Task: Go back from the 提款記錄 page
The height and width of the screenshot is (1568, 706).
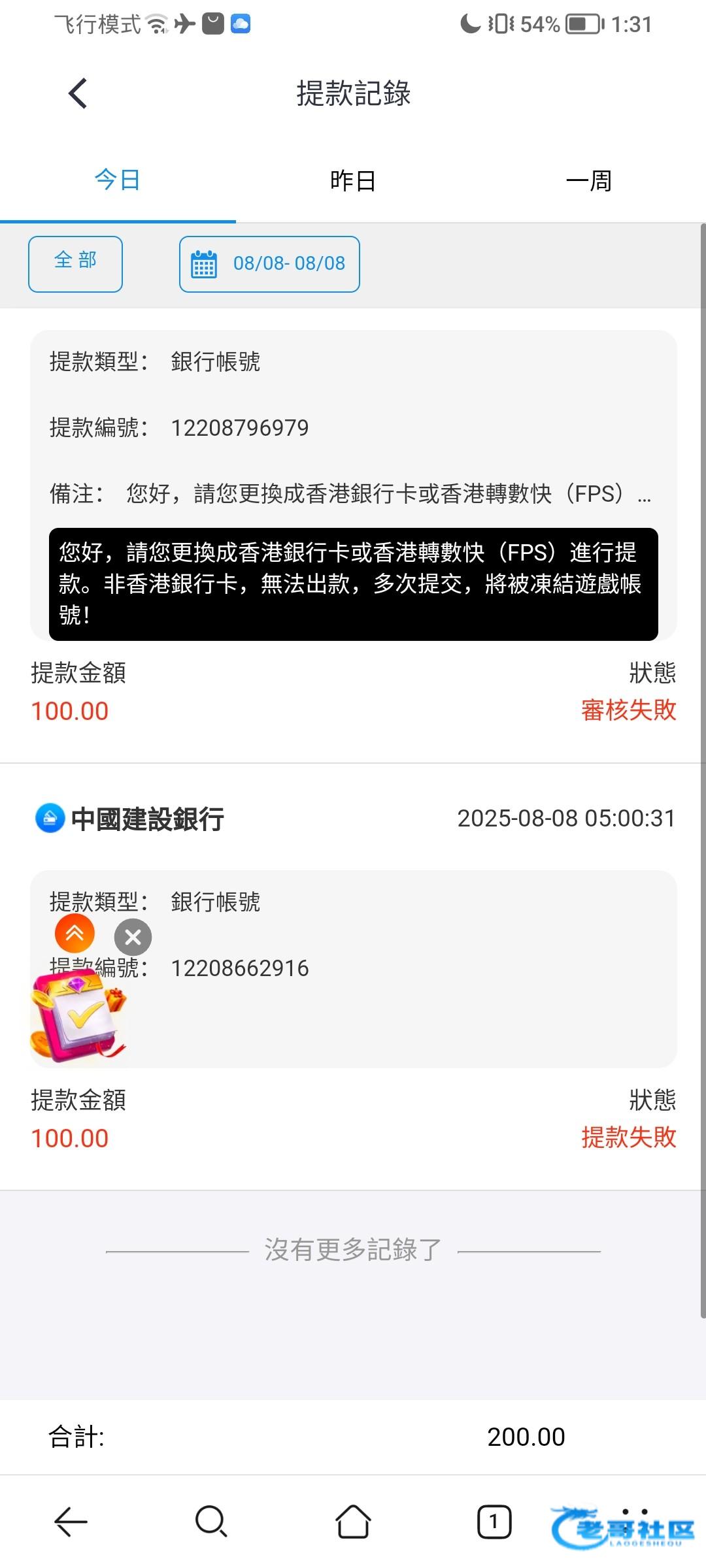Action: (78, 93)
